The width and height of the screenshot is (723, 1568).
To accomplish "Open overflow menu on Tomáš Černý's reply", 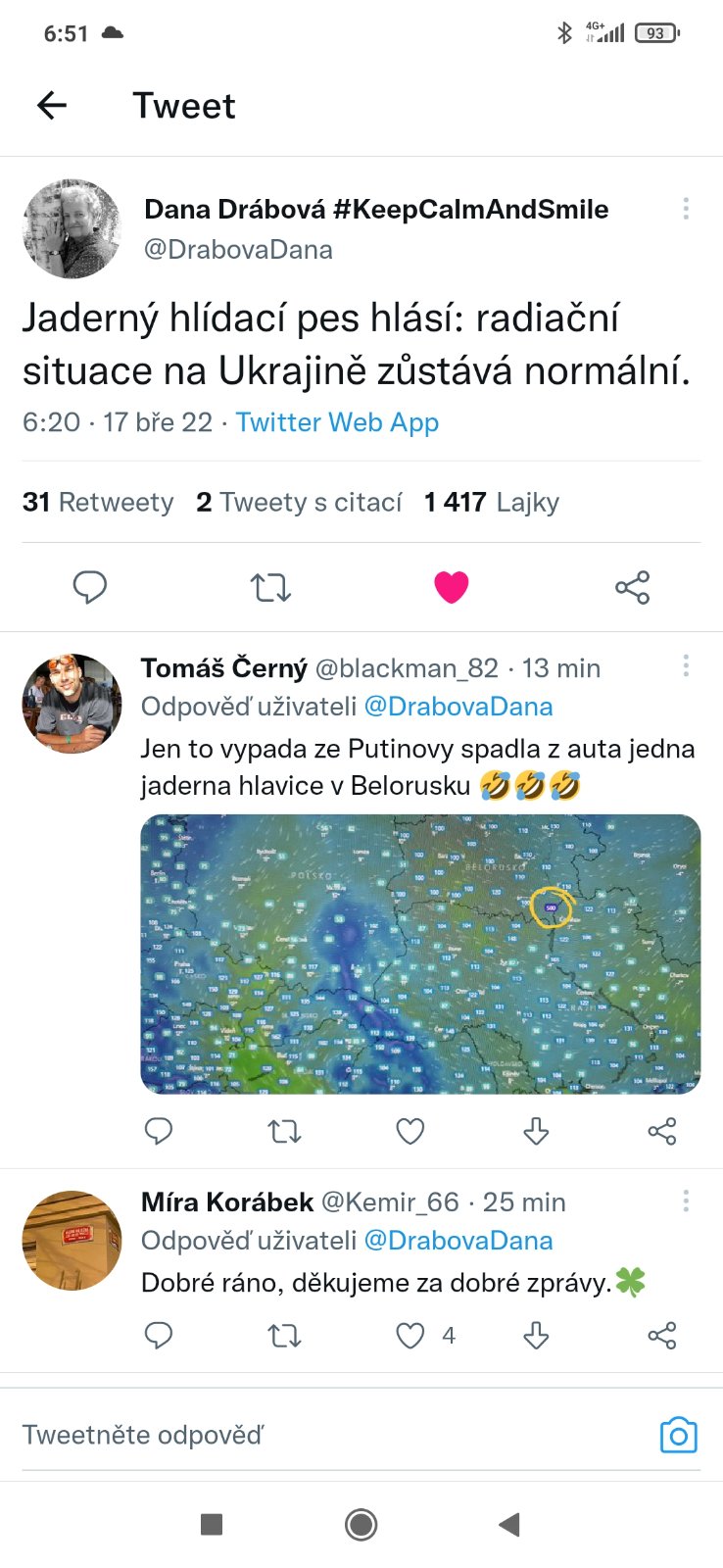I will coord(686,666).
